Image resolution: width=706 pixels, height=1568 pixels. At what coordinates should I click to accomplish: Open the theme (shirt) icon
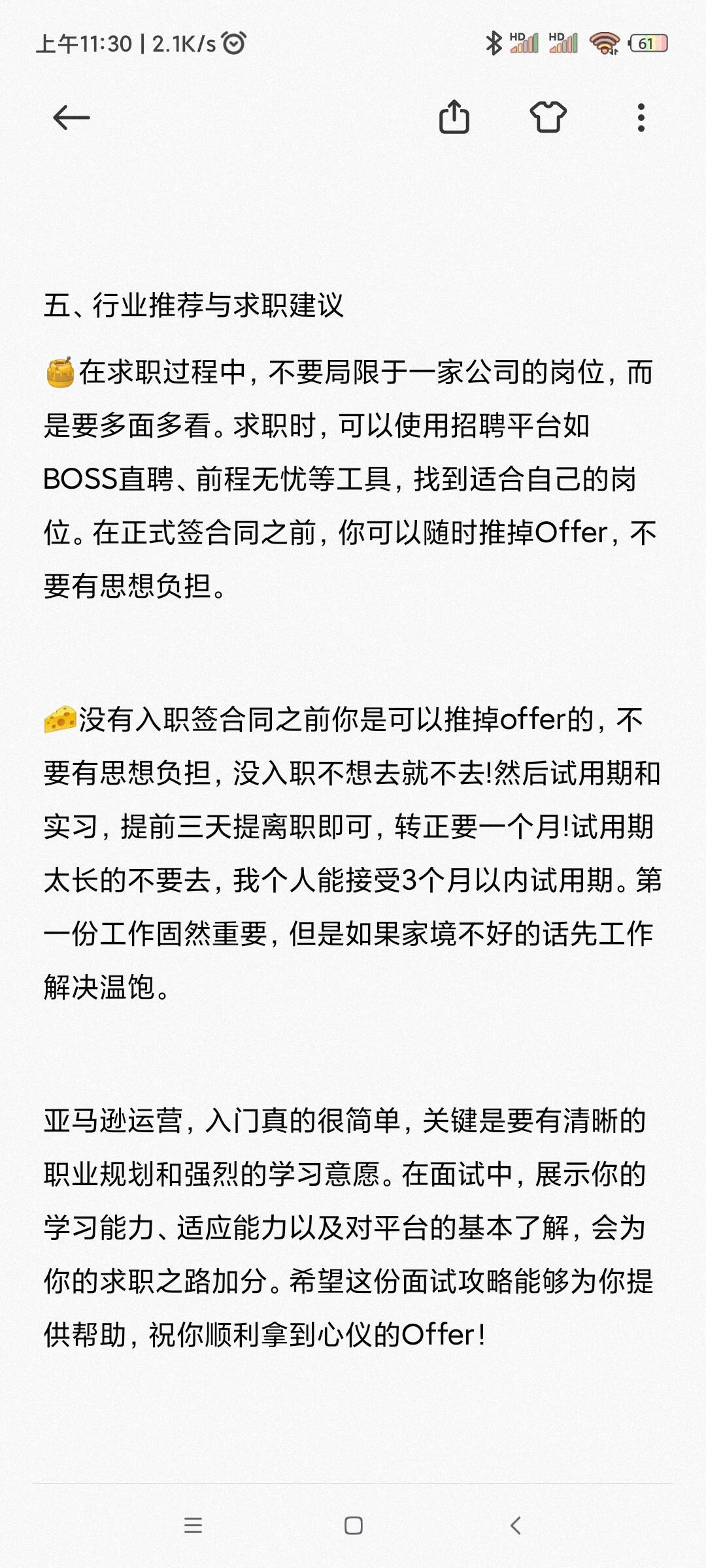coord(548,118)
